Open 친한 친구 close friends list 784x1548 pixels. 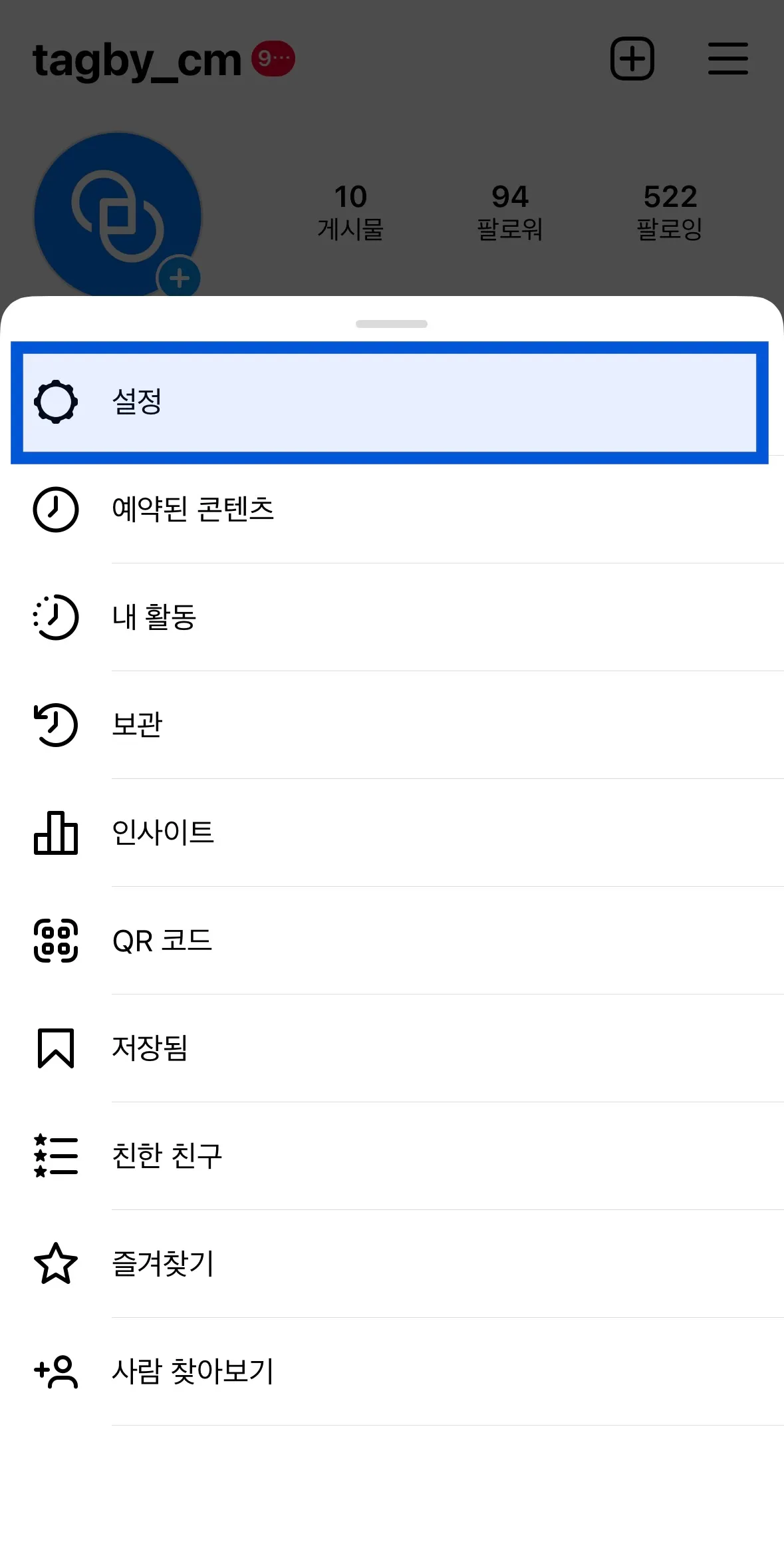392,1156
